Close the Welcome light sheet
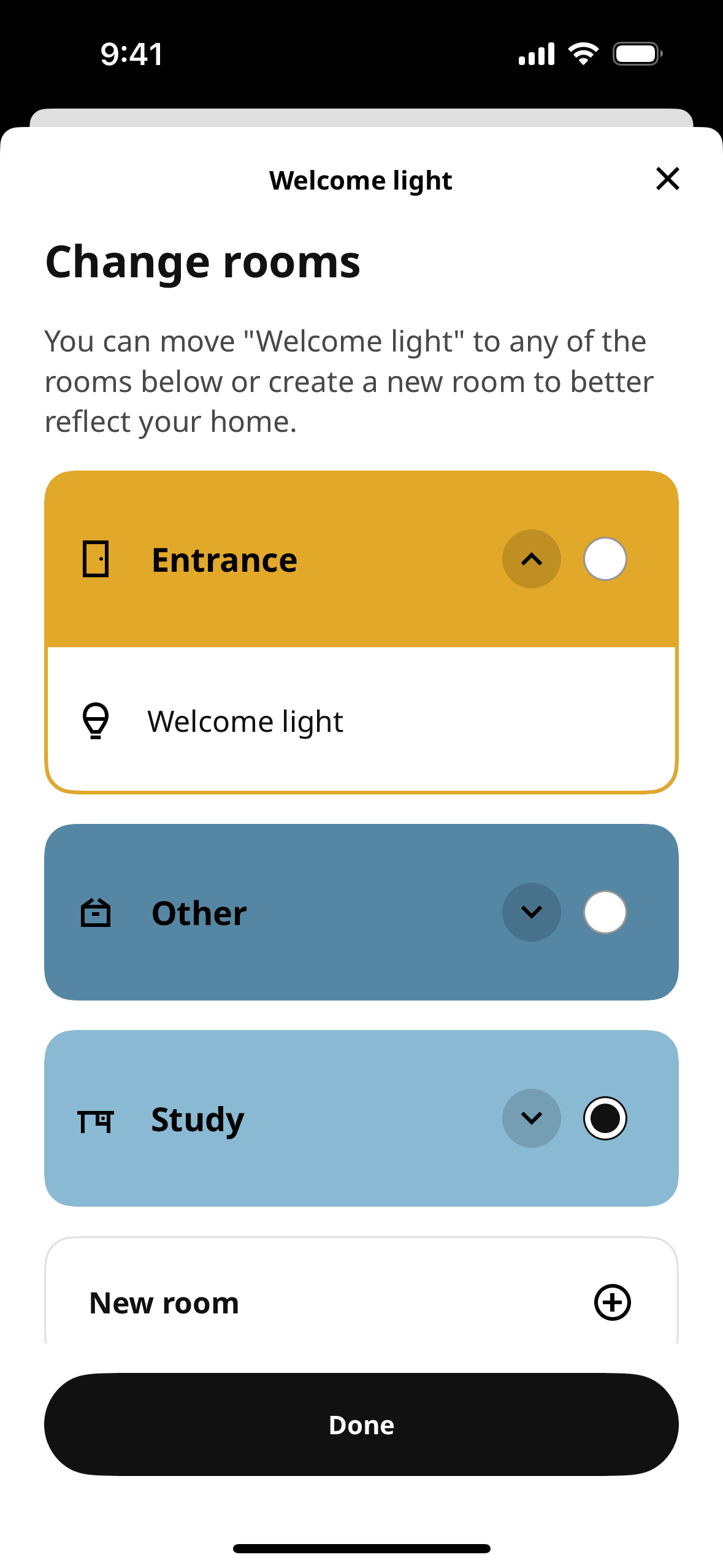The image size is (723, 1568). pos(667,179)
